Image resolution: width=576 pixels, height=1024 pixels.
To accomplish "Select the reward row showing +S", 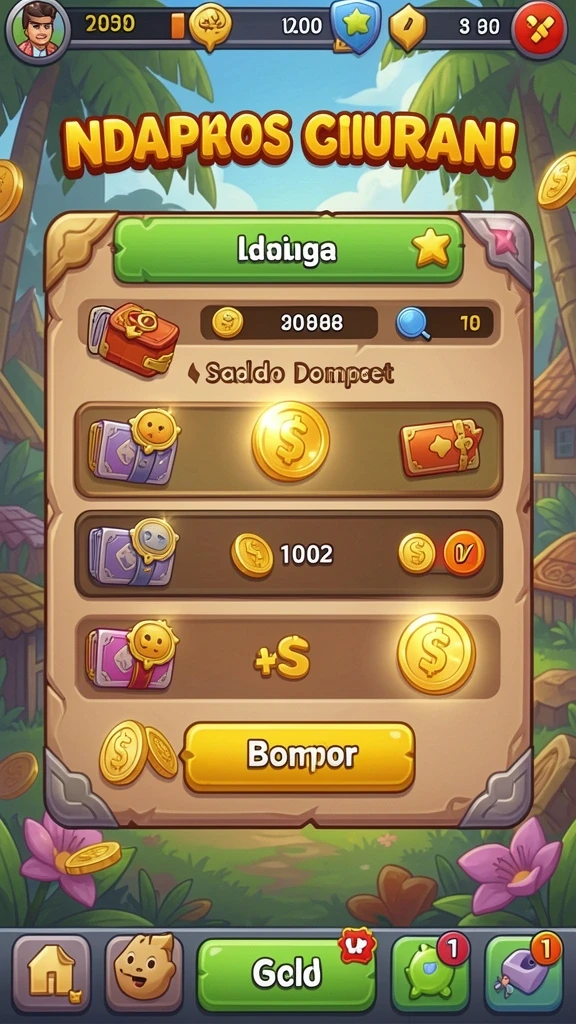I will [x=289, y=657].
